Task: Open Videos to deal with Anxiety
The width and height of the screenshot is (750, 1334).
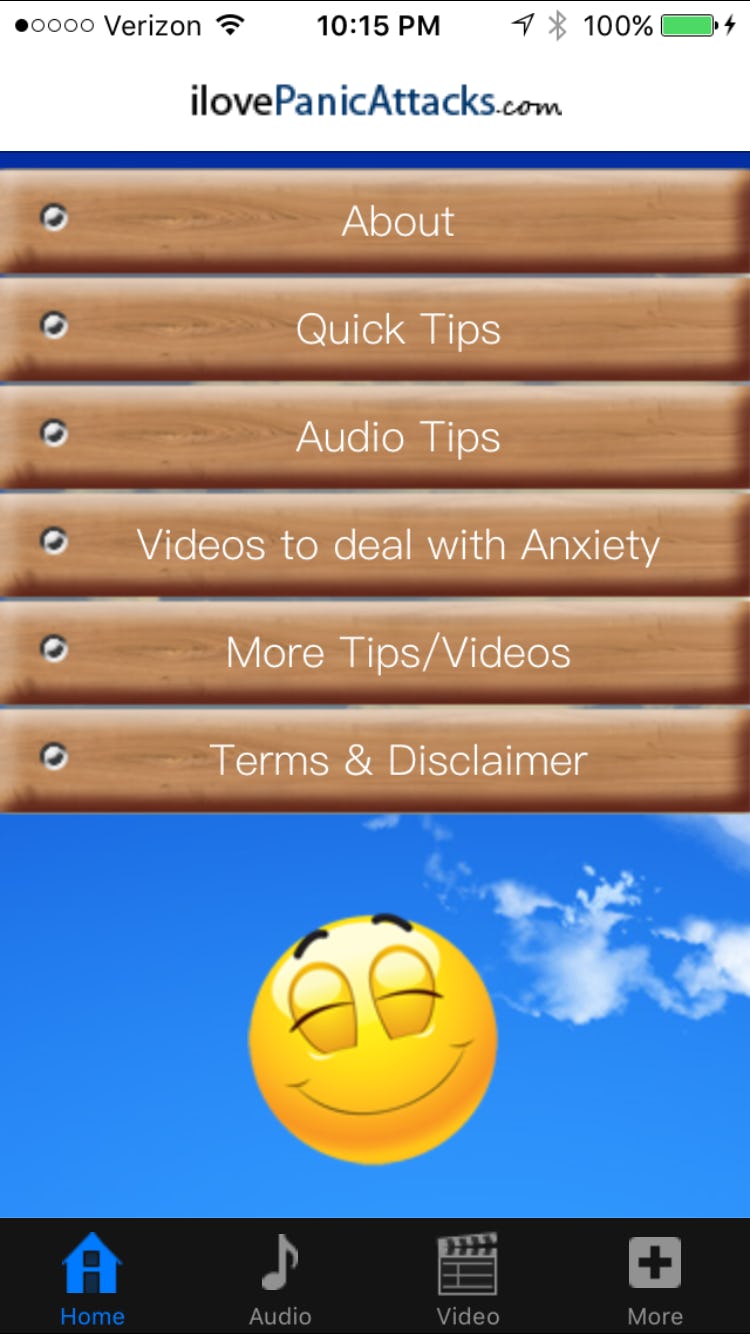Action: pos(401,545)
